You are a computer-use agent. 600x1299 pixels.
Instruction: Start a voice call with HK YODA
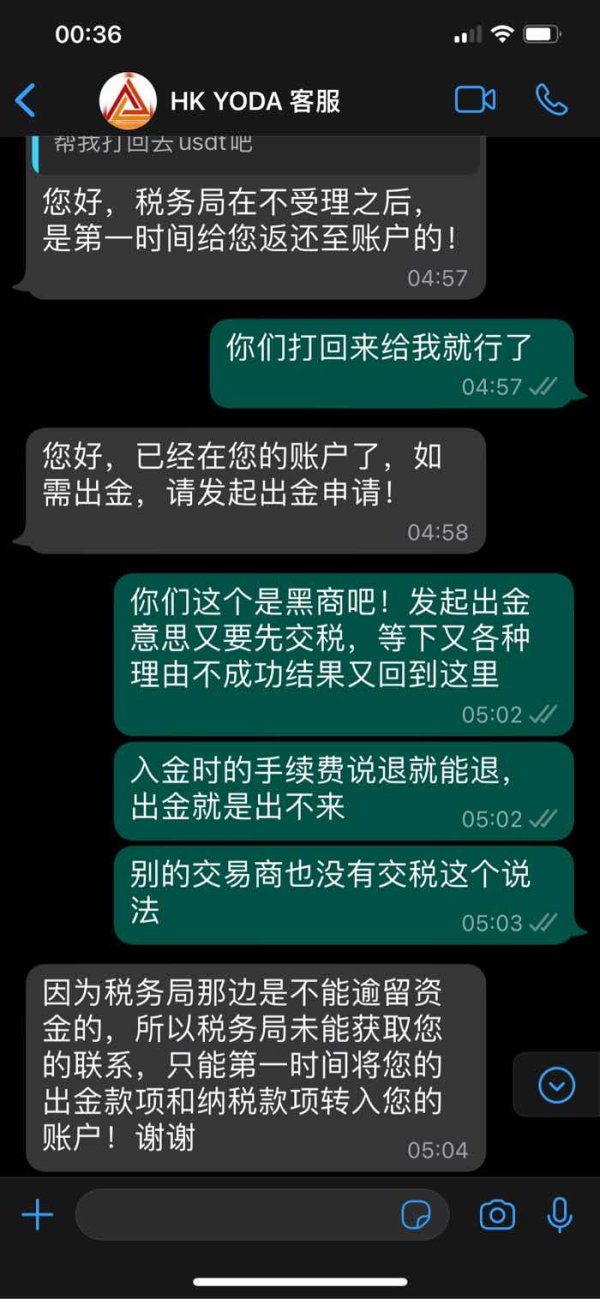click(552, 100)
